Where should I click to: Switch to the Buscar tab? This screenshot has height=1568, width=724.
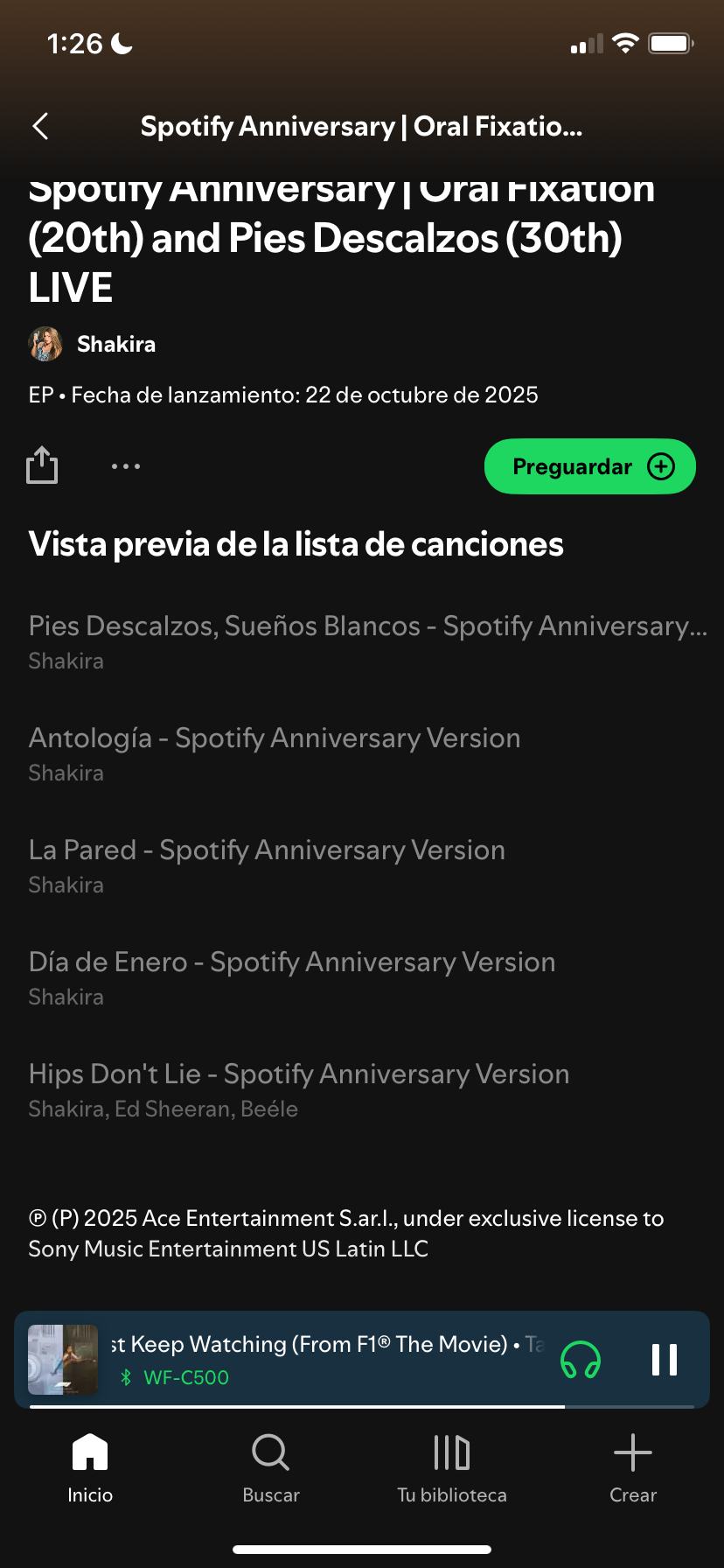click(x=271, y=1467)
